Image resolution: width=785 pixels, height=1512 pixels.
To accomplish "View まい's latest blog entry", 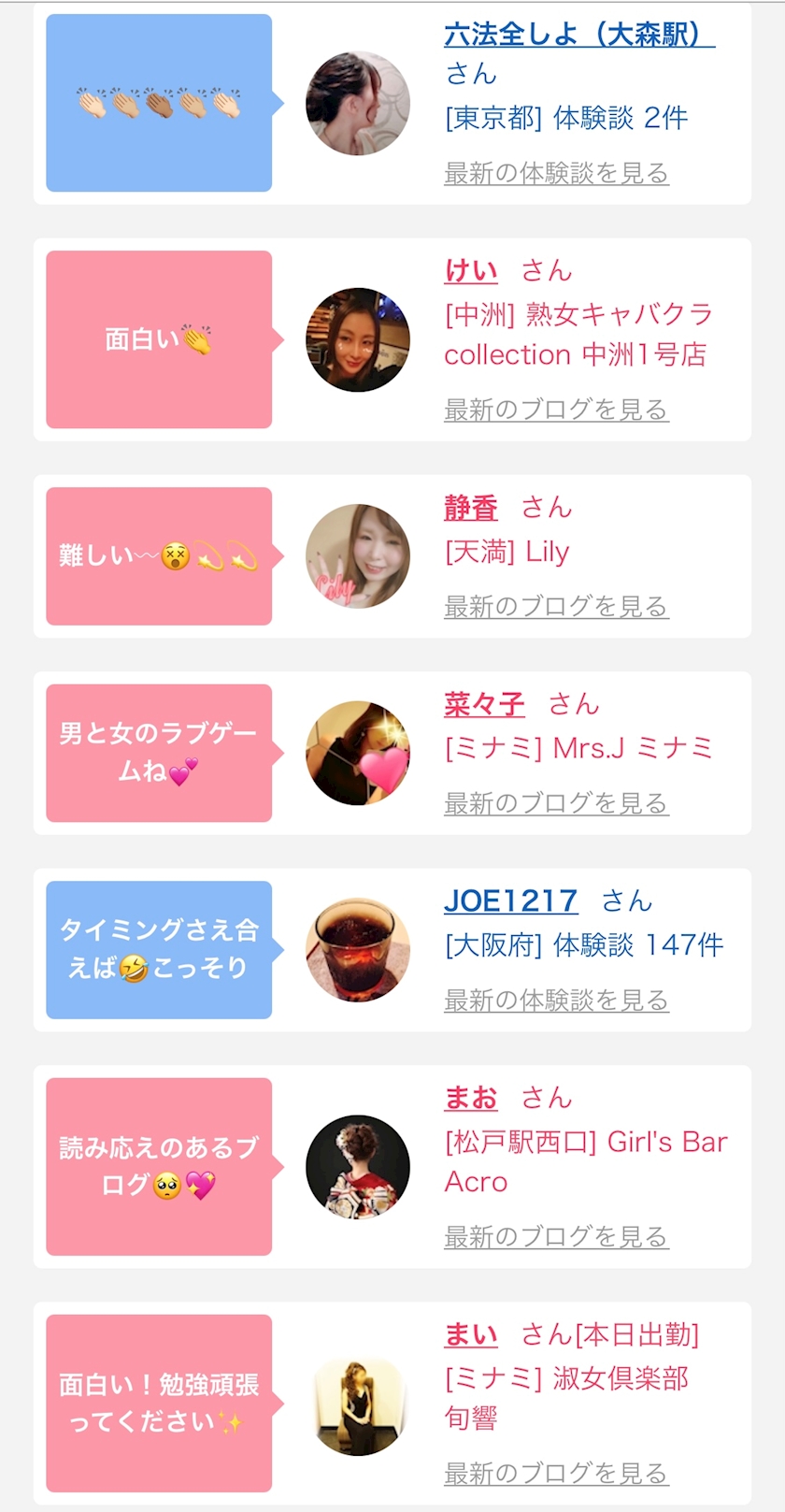I will 556,1474.
